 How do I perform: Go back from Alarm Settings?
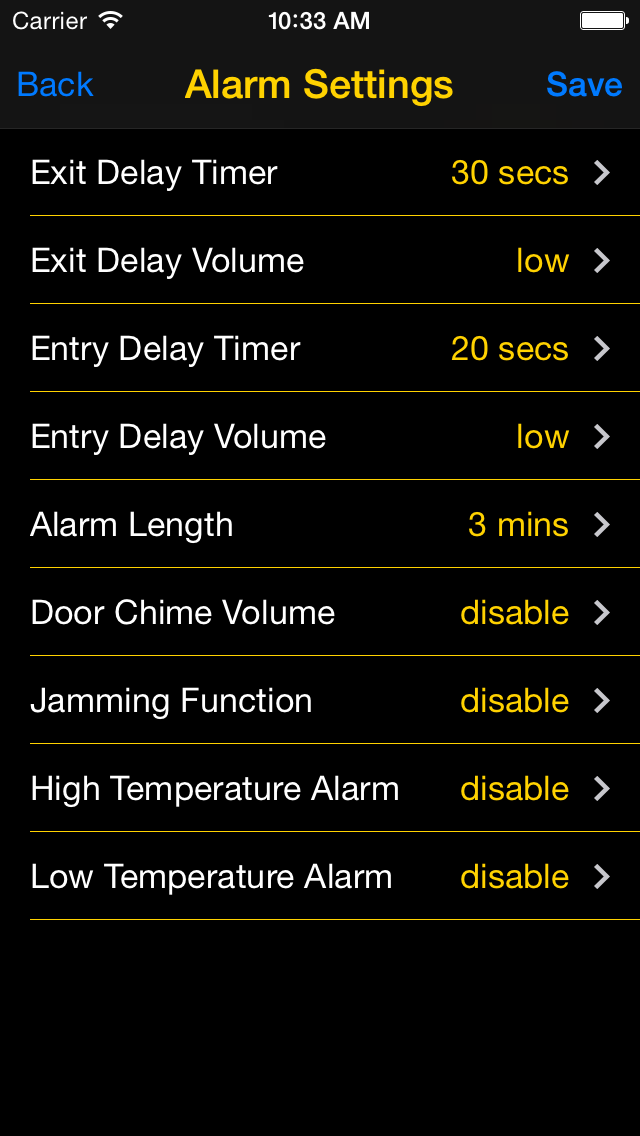click(x=55, y=85)
